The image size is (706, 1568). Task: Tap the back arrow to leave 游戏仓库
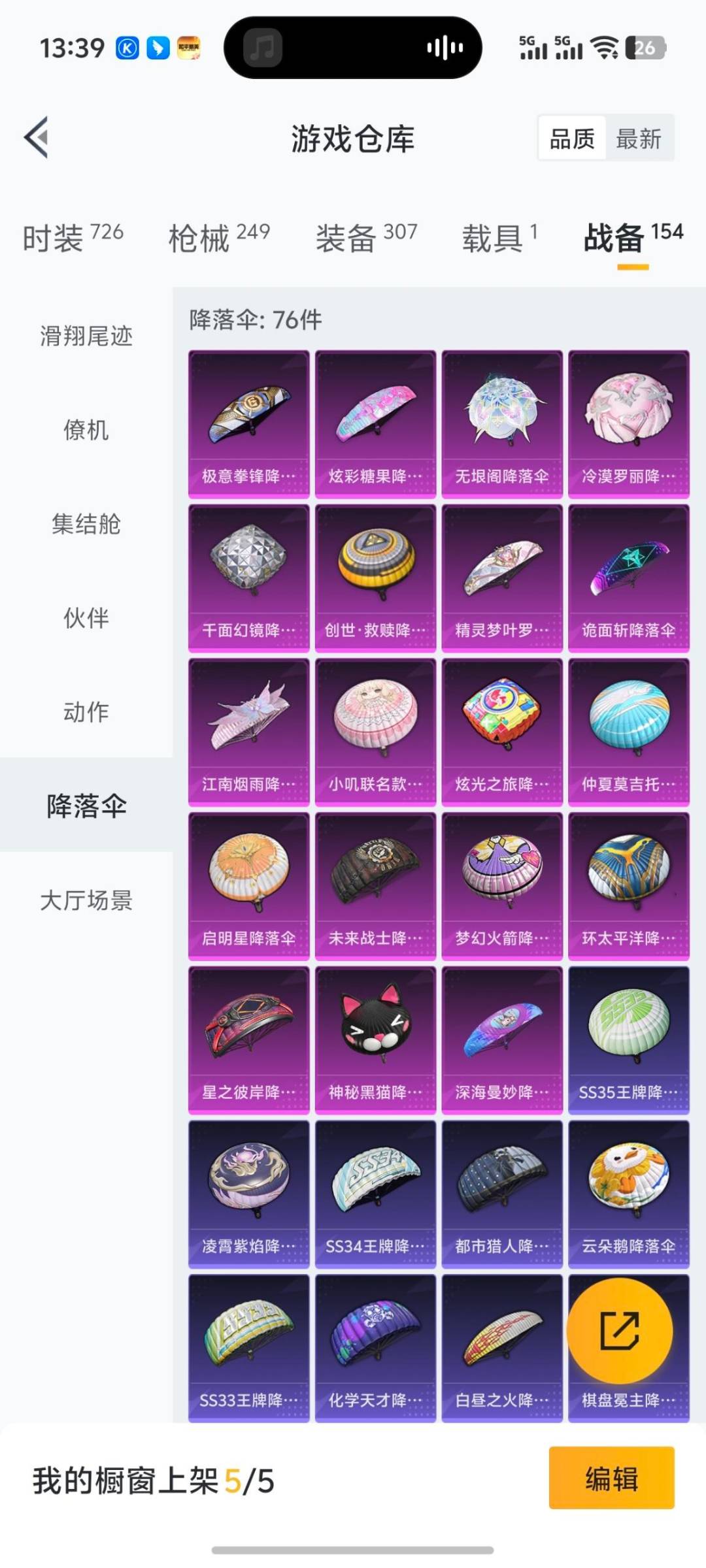point(37,138)
